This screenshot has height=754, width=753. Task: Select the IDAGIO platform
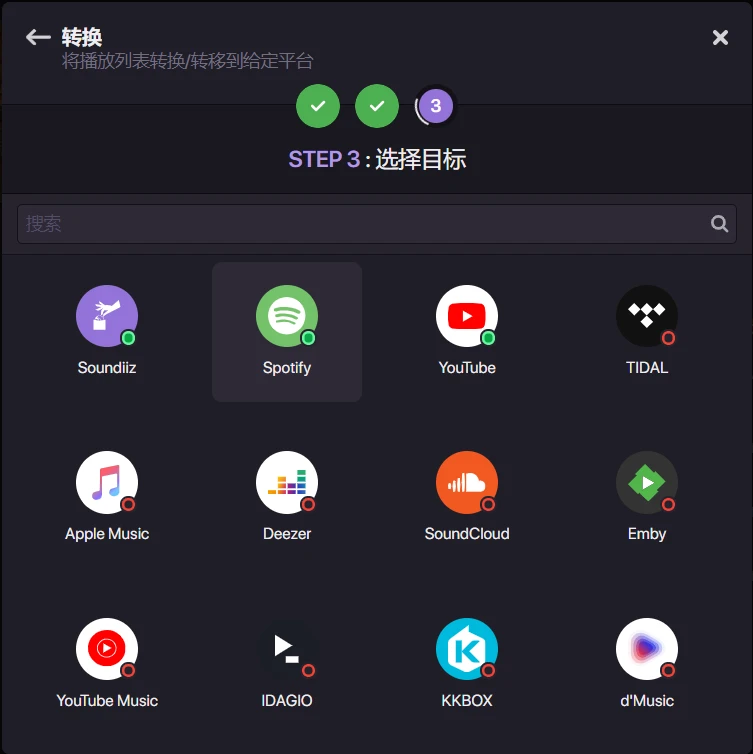point(287,664)
